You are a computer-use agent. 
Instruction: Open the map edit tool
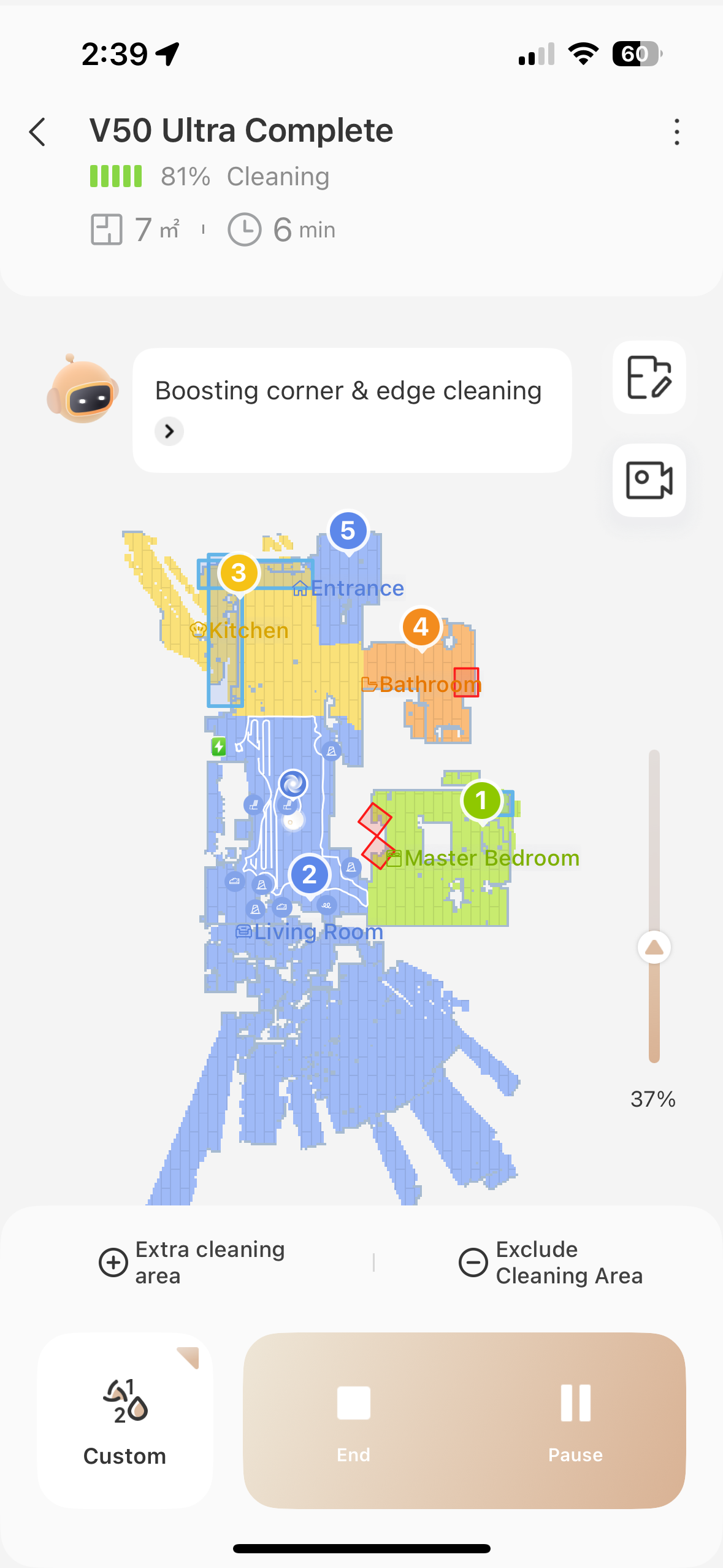point(649,377)
